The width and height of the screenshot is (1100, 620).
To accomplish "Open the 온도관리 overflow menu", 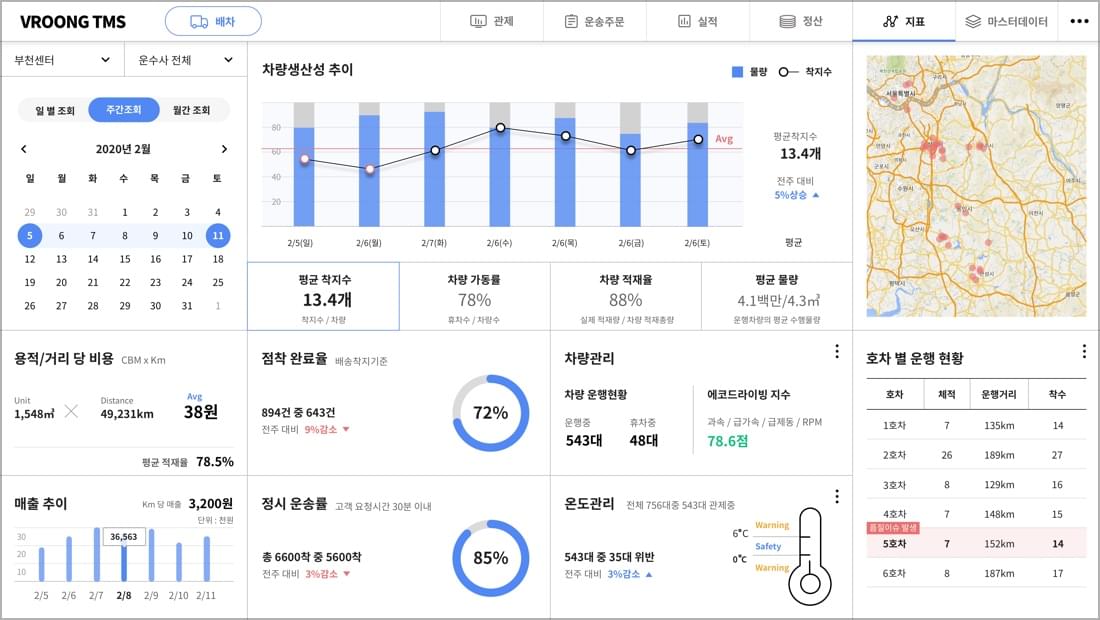I will (837, 496).
